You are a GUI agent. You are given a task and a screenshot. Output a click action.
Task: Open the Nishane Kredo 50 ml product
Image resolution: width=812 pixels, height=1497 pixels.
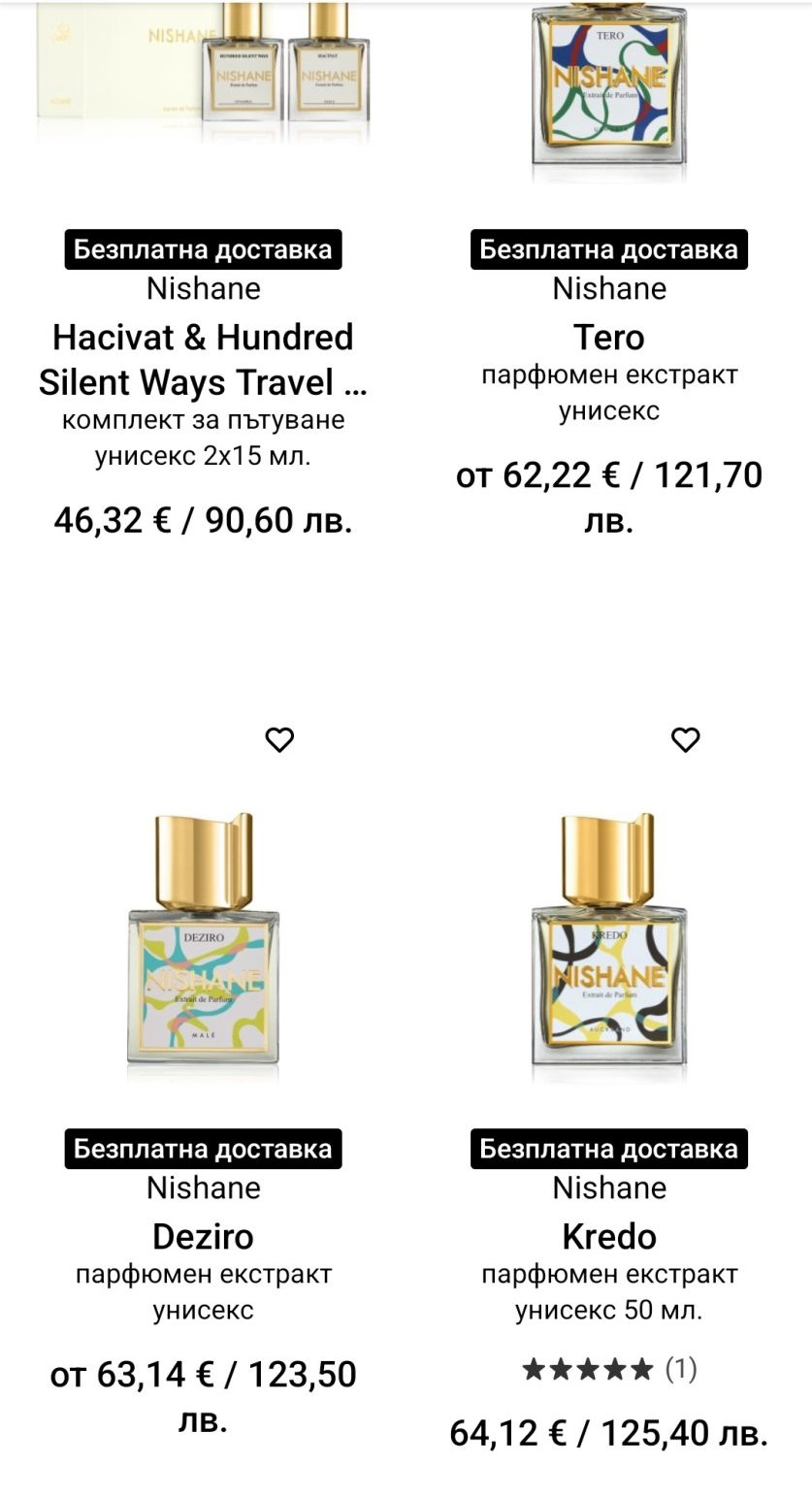click(x=608, y=1236)
